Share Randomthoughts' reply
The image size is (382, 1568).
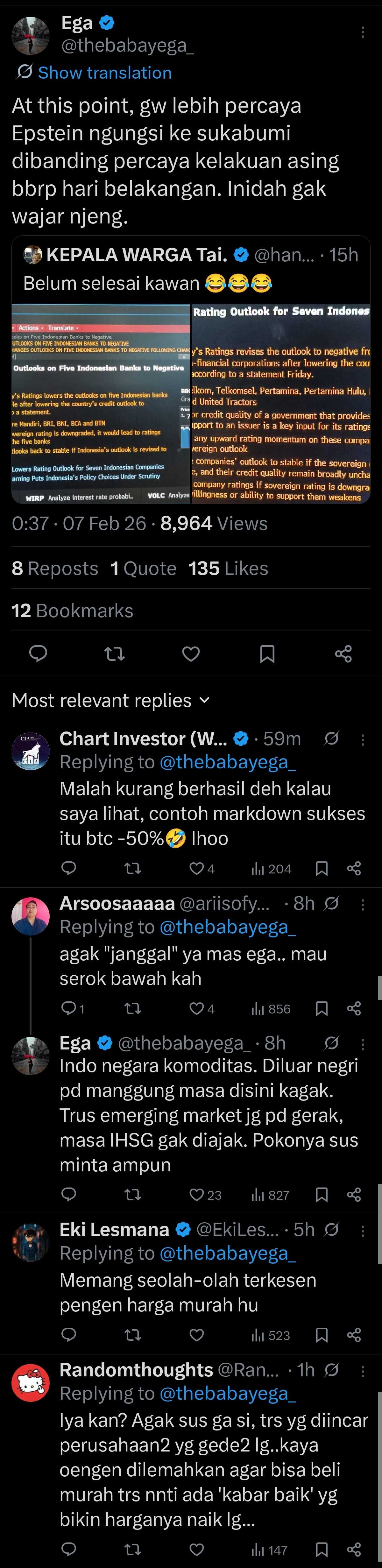coord(354,1550)
